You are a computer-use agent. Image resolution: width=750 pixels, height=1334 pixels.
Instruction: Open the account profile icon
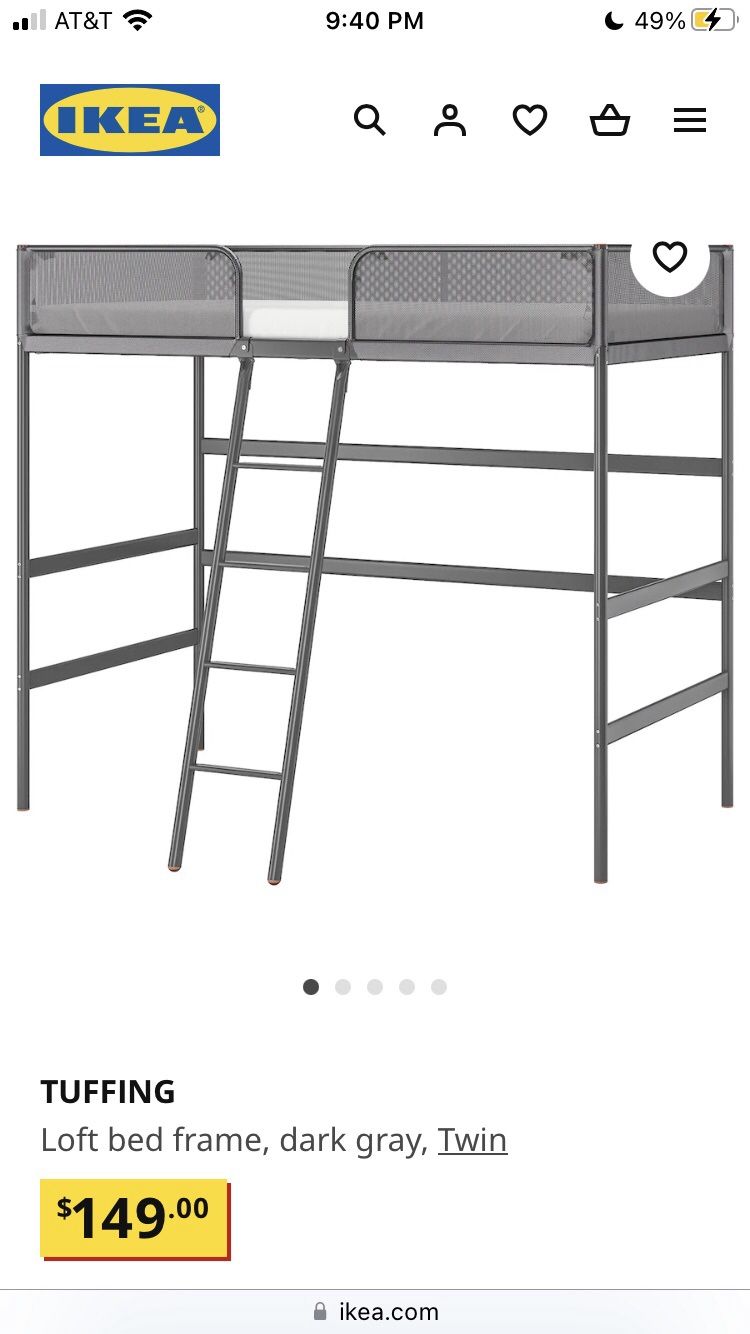point(450,121)
